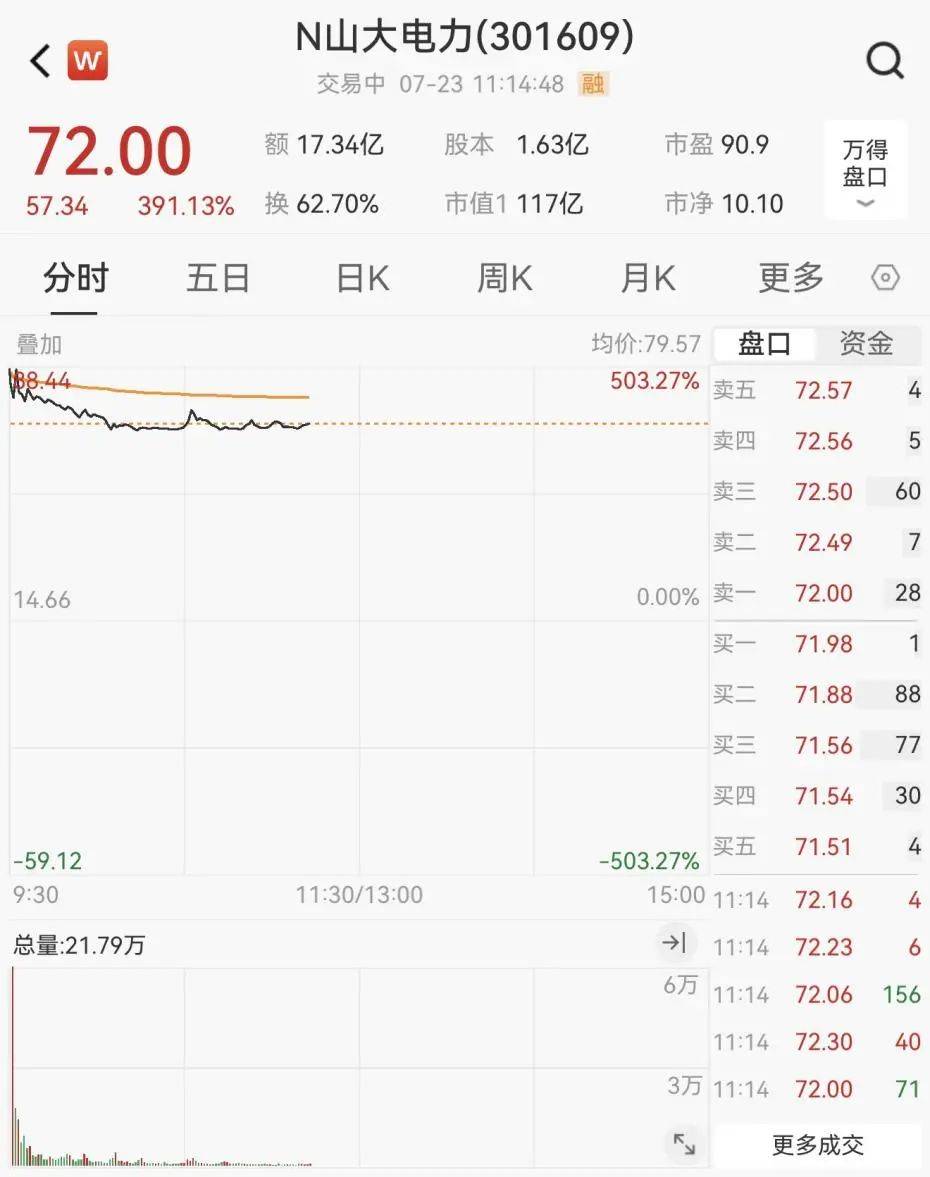
Task: Select the 五日 chart tab
Action: [217, 278]
